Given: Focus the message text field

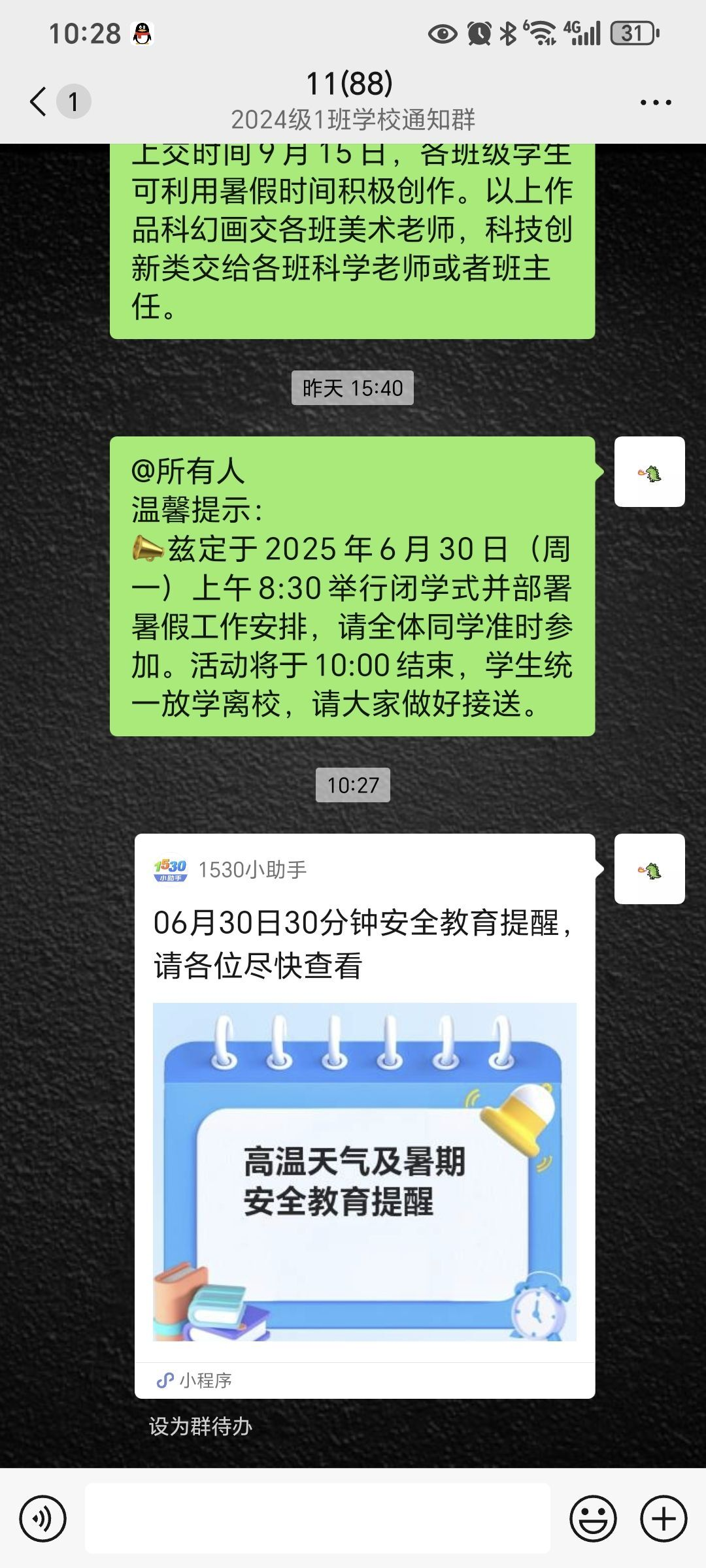Looking at the screenshot, I should click(x=317, y=1519).
